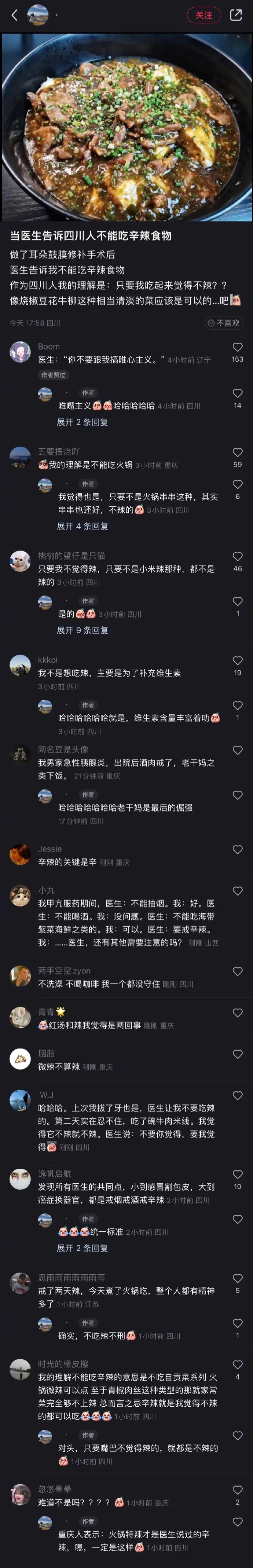This screenshot has height=1568, width=253.
Task: Like 五要摆烂吖's hotpot comment
Action: (237, 453)
